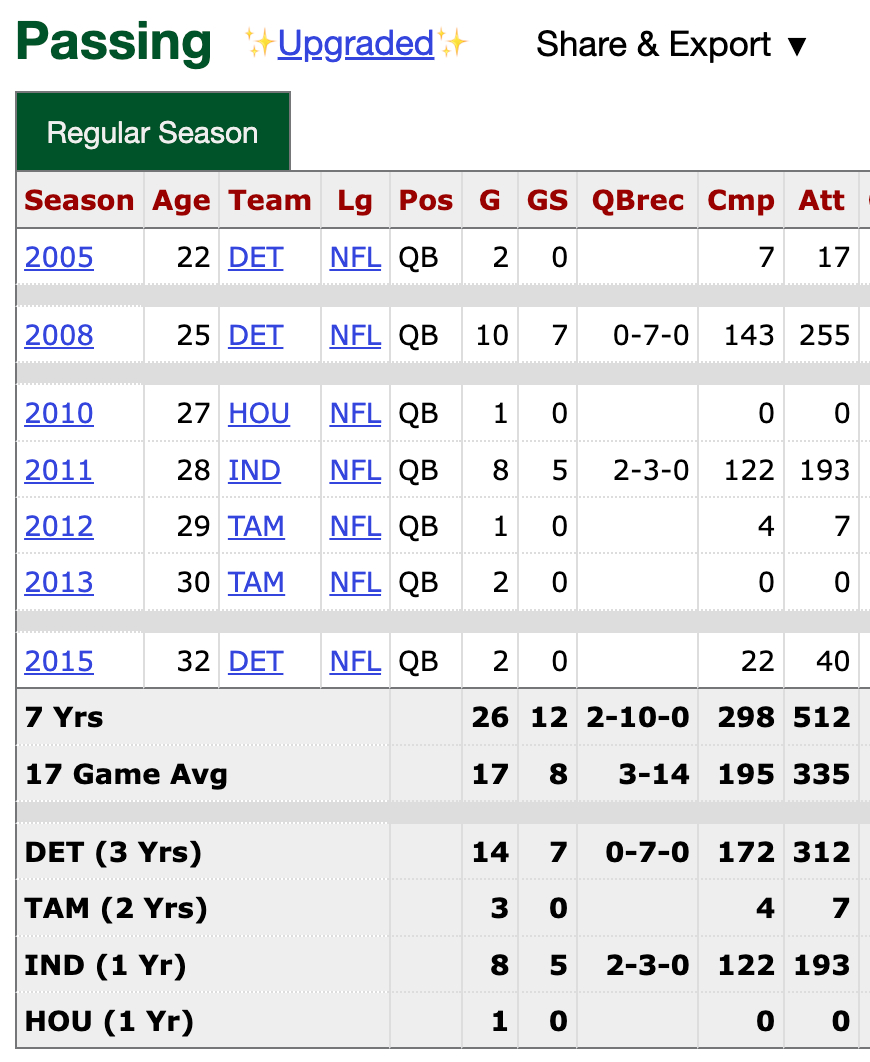Screen dimensions: 870x1062
Task: Open the Upgraded link
Action: pos(355,44)
